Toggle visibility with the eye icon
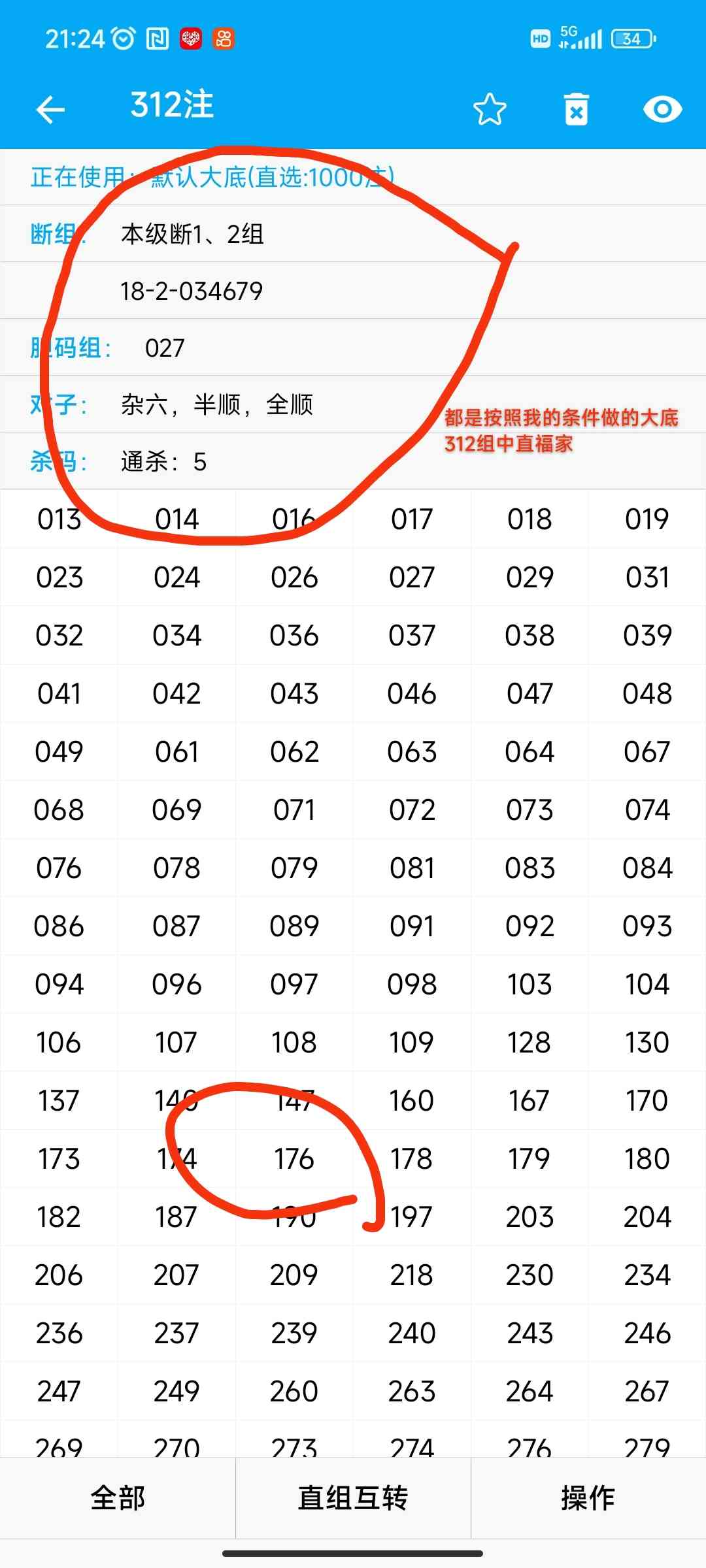706x1568 pixels. tap(662, 109)
